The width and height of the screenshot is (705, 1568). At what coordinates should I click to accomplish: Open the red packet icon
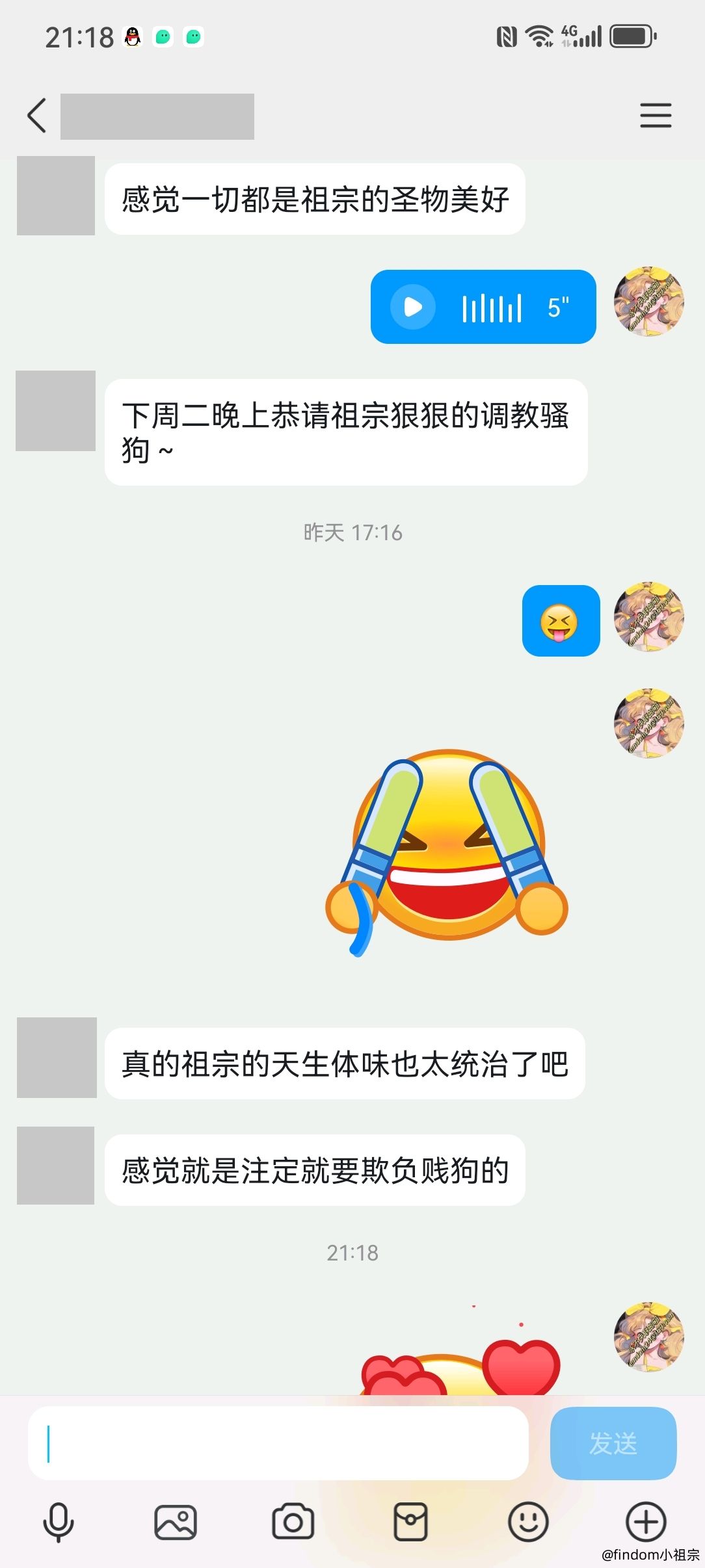coord(411,1522)
